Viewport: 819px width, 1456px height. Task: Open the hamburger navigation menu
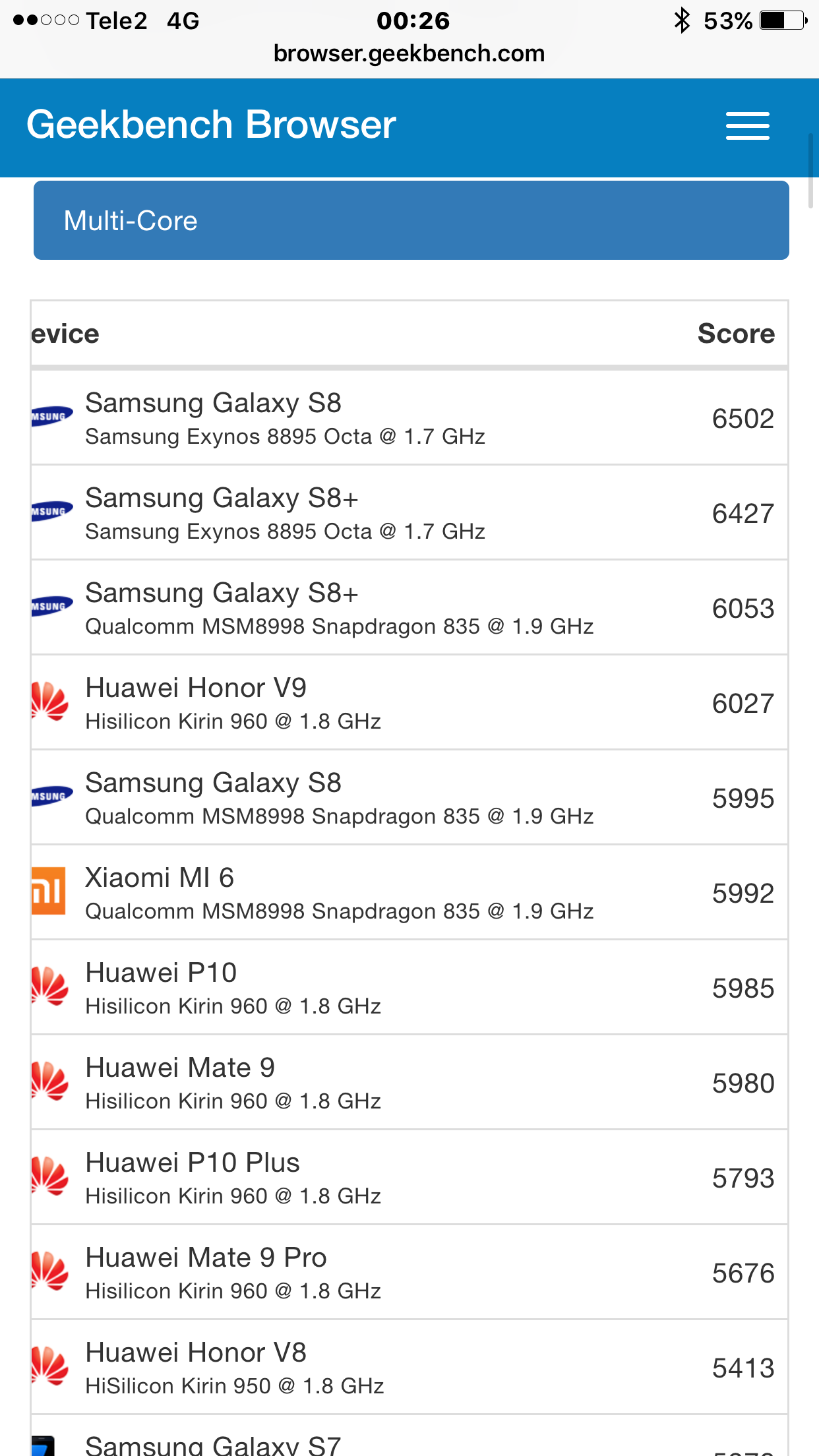[747, 125]
